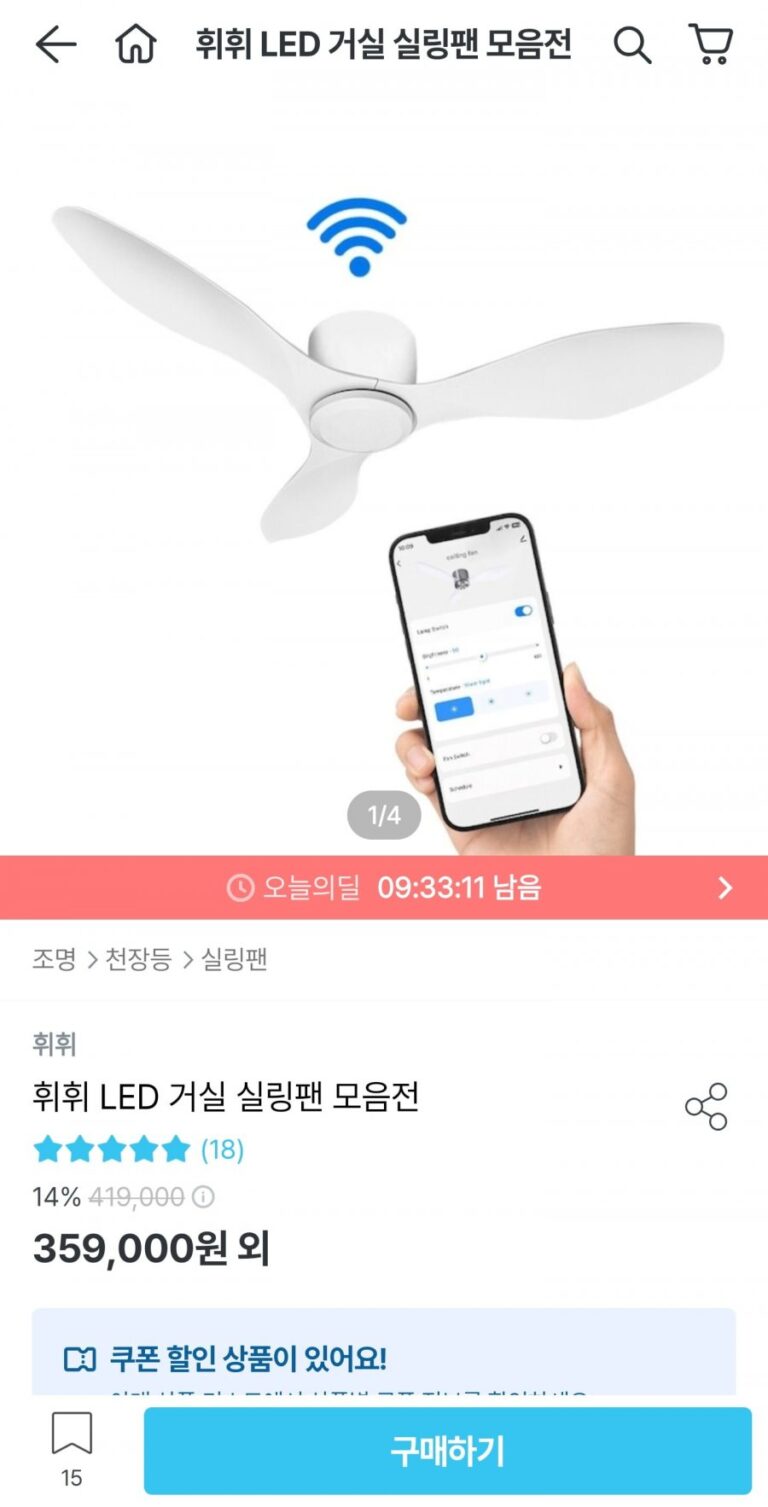Open the search magnifier
This screenshot has height=1507, width=768.
pyautogui.click(x=632, y=45)
